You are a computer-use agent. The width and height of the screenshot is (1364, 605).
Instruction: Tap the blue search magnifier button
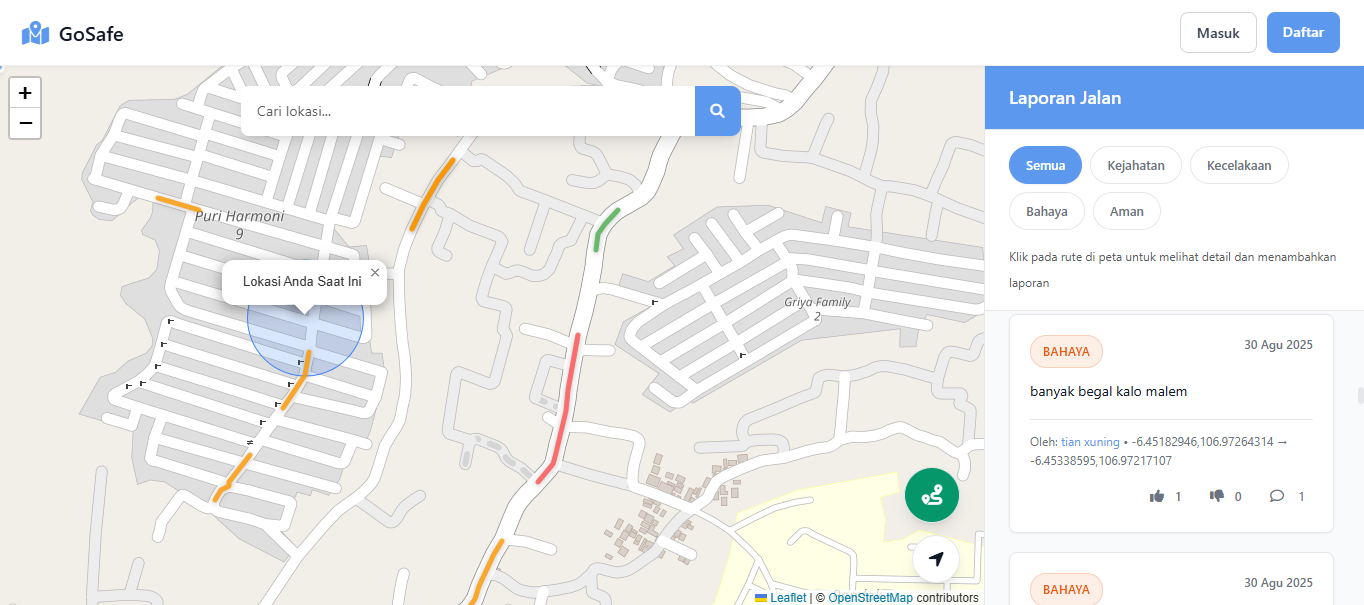pyautogui.click(x=717, y=111)
